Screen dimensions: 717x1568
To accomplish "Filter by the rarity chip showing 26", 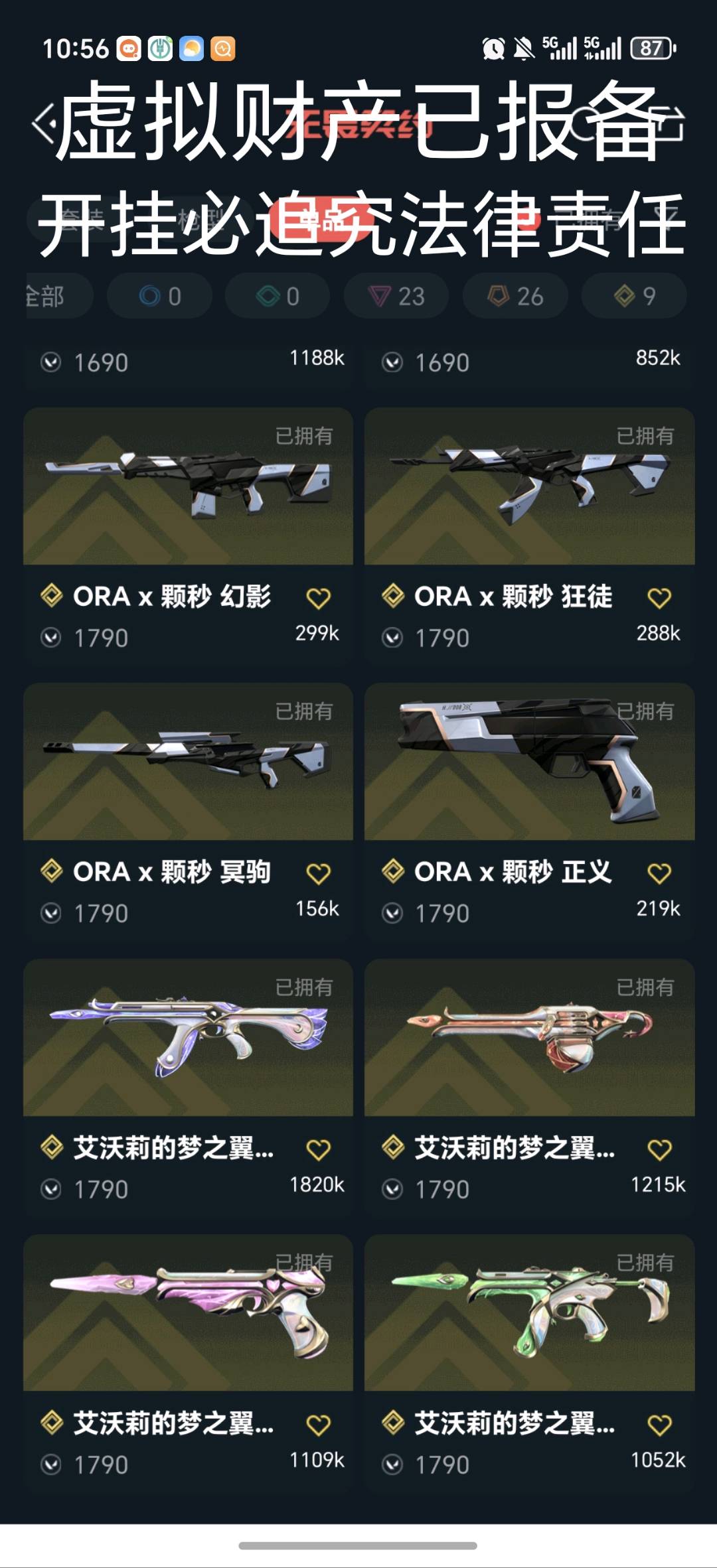I will (x=515, y=296).
